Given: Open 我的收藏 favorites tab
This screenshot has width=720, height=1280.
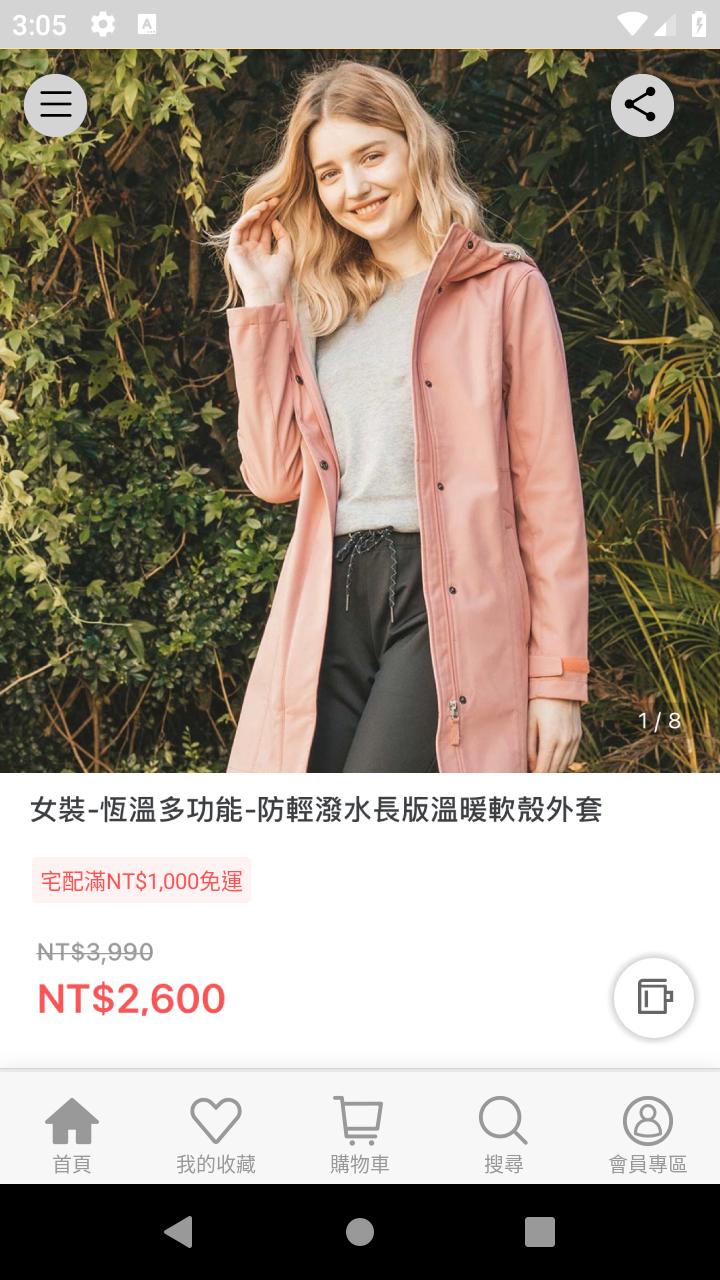Looking at the screenshot, I should [x=216, y=1134].
